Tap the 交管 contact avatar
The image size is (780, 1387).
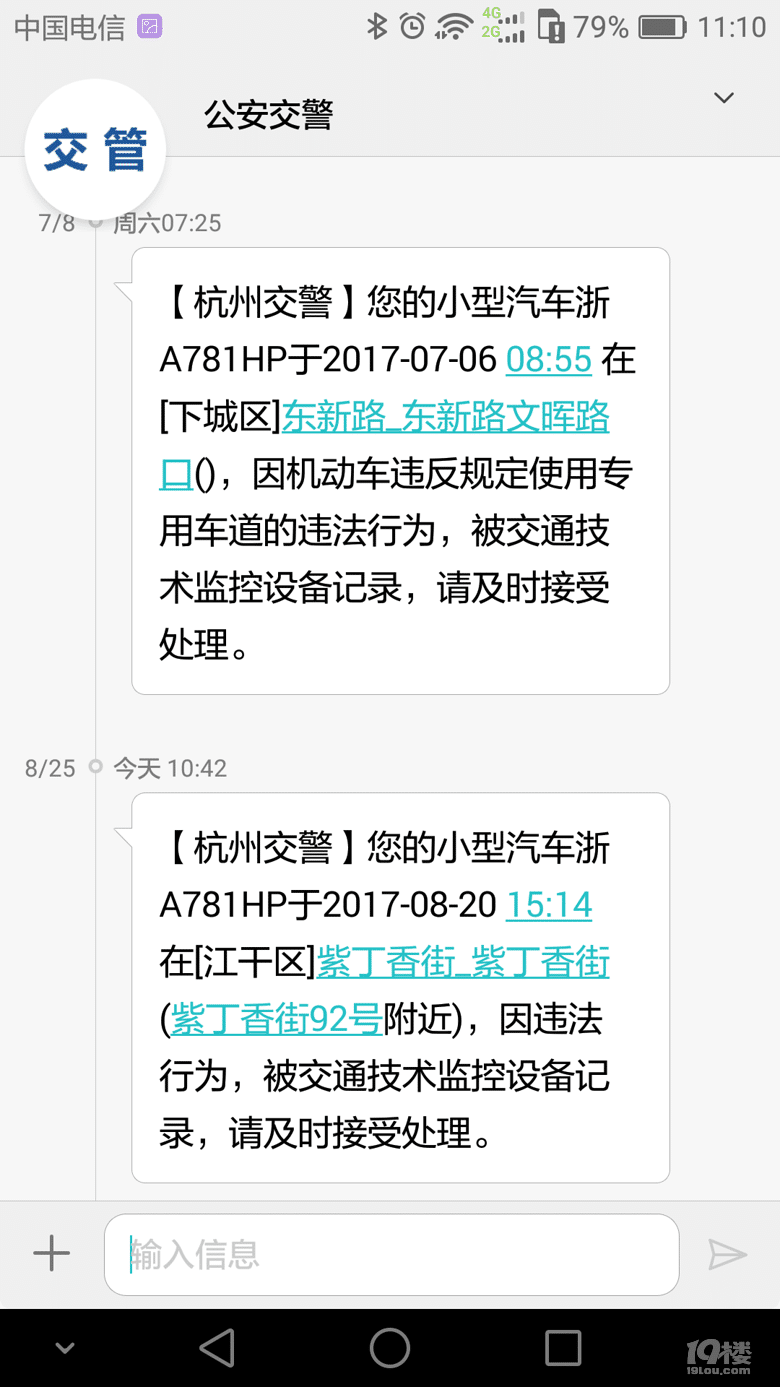pos(95,150)
